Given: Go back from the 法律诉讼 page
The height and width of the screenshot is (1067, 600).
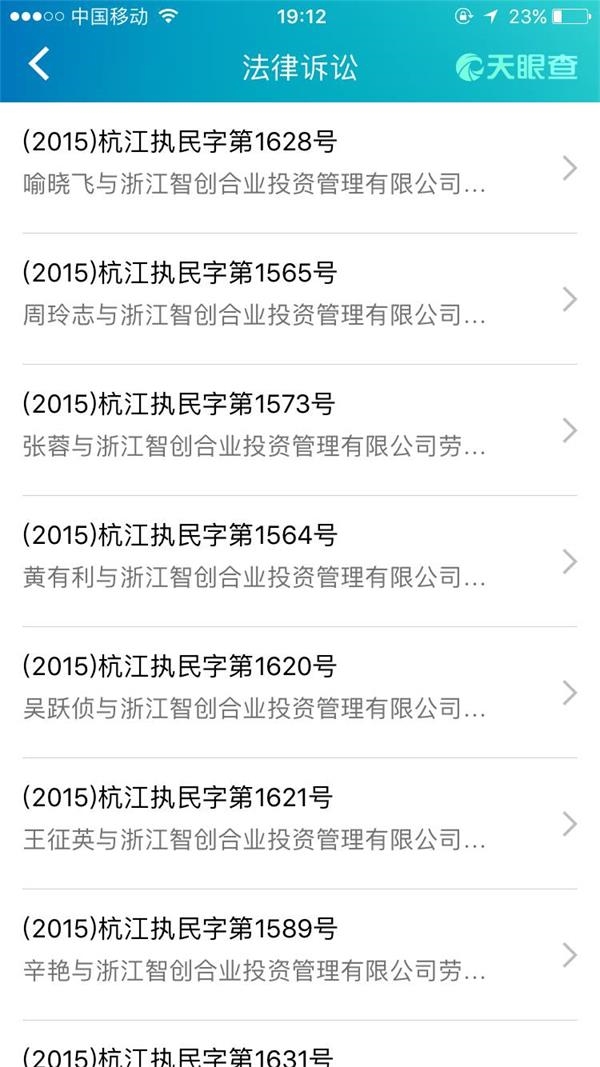Looking at the screenshot, I should (38, 66).
